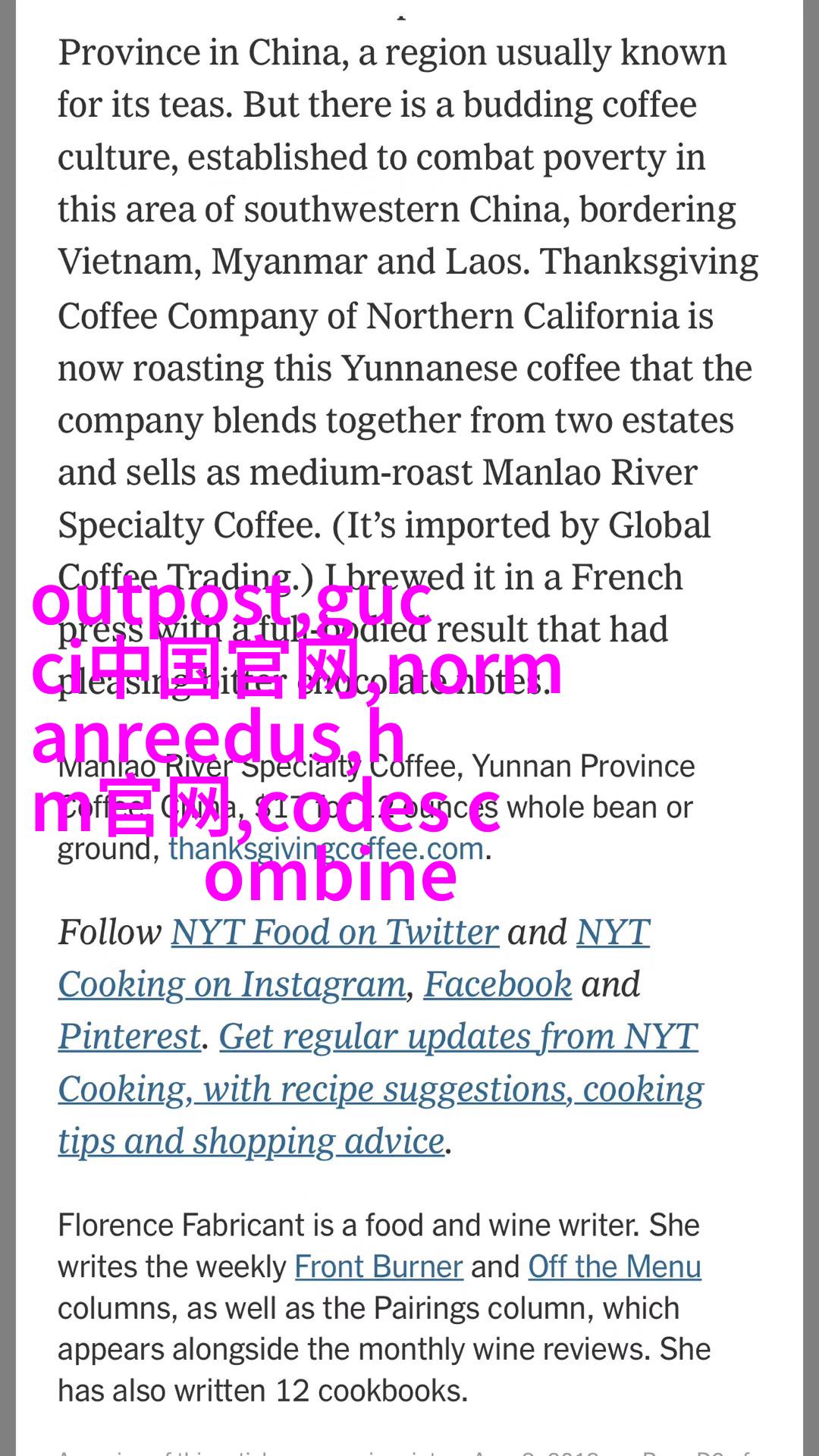Viewport: 819px width, 1456px height.
Task: Open NYT Food on Twitter link
Action: point(334,932)
